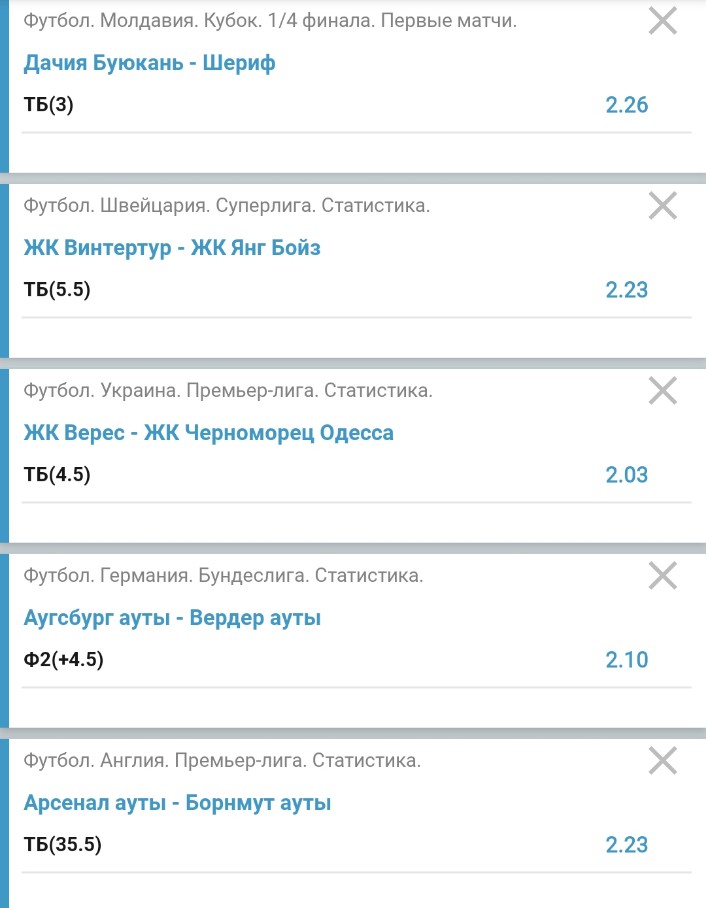Screen dimensions: 706x908
Task: Remove the Дачия Буюкань - Шериф bet
Action: [663, 21]
